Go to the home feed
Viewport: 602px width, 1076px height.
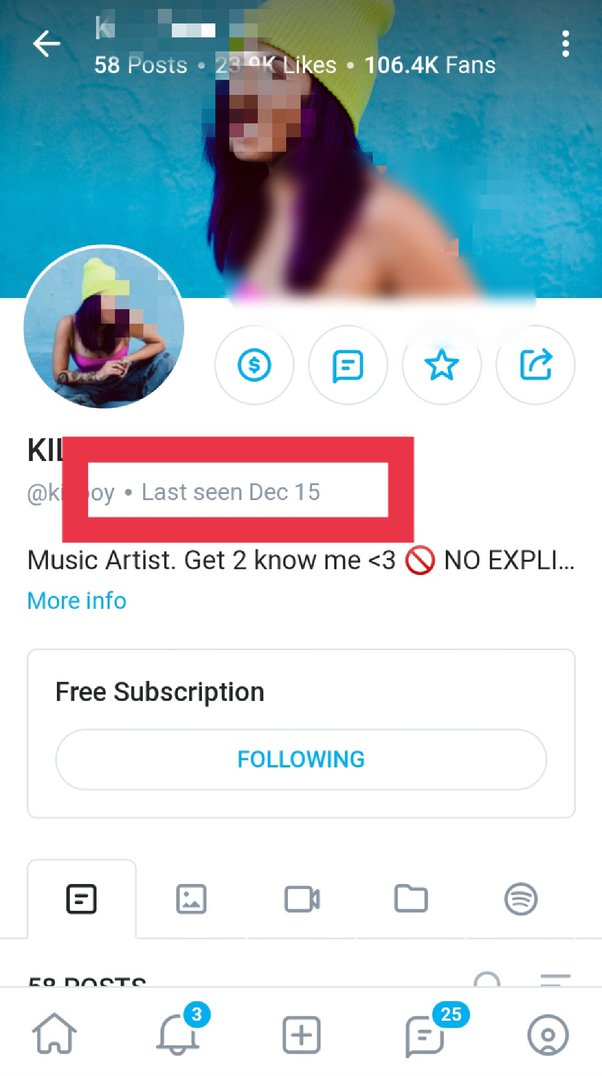pos(55,1035)
